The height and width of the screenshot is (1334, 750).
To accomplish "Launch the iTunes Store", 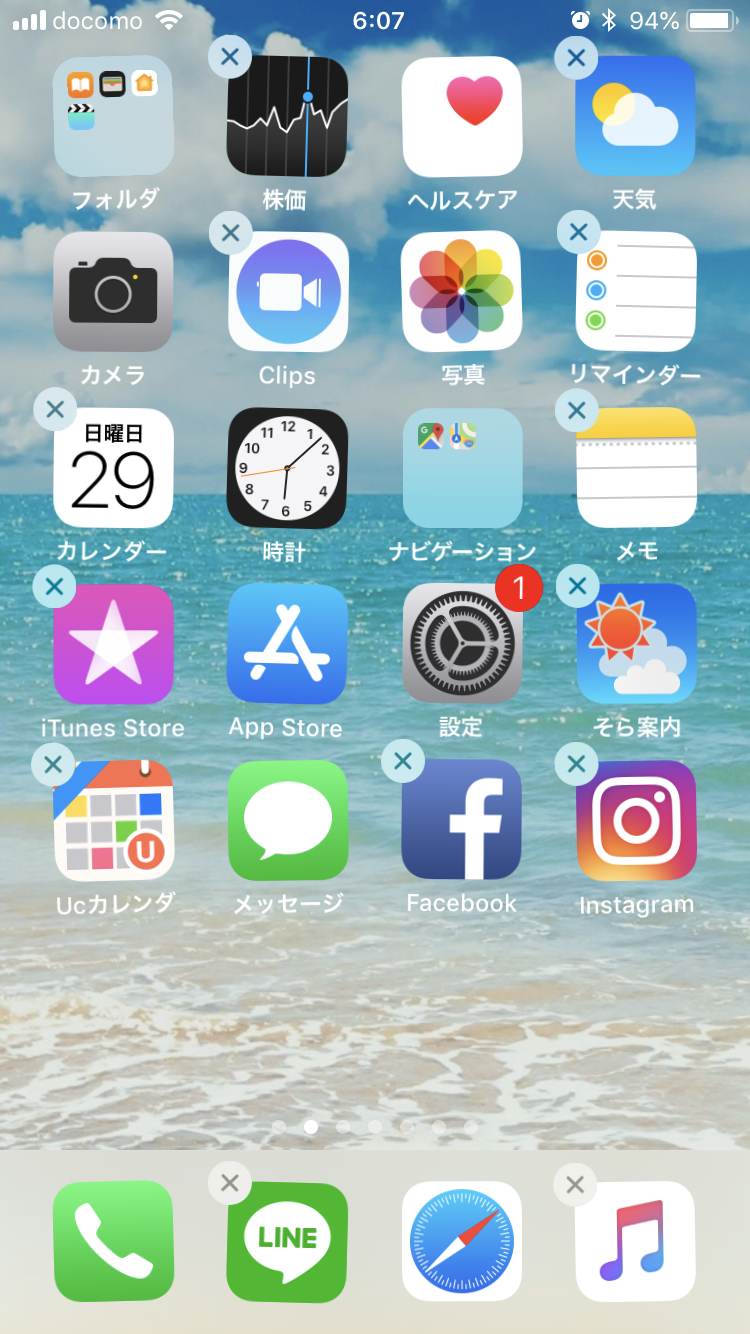I will [113, 643].
